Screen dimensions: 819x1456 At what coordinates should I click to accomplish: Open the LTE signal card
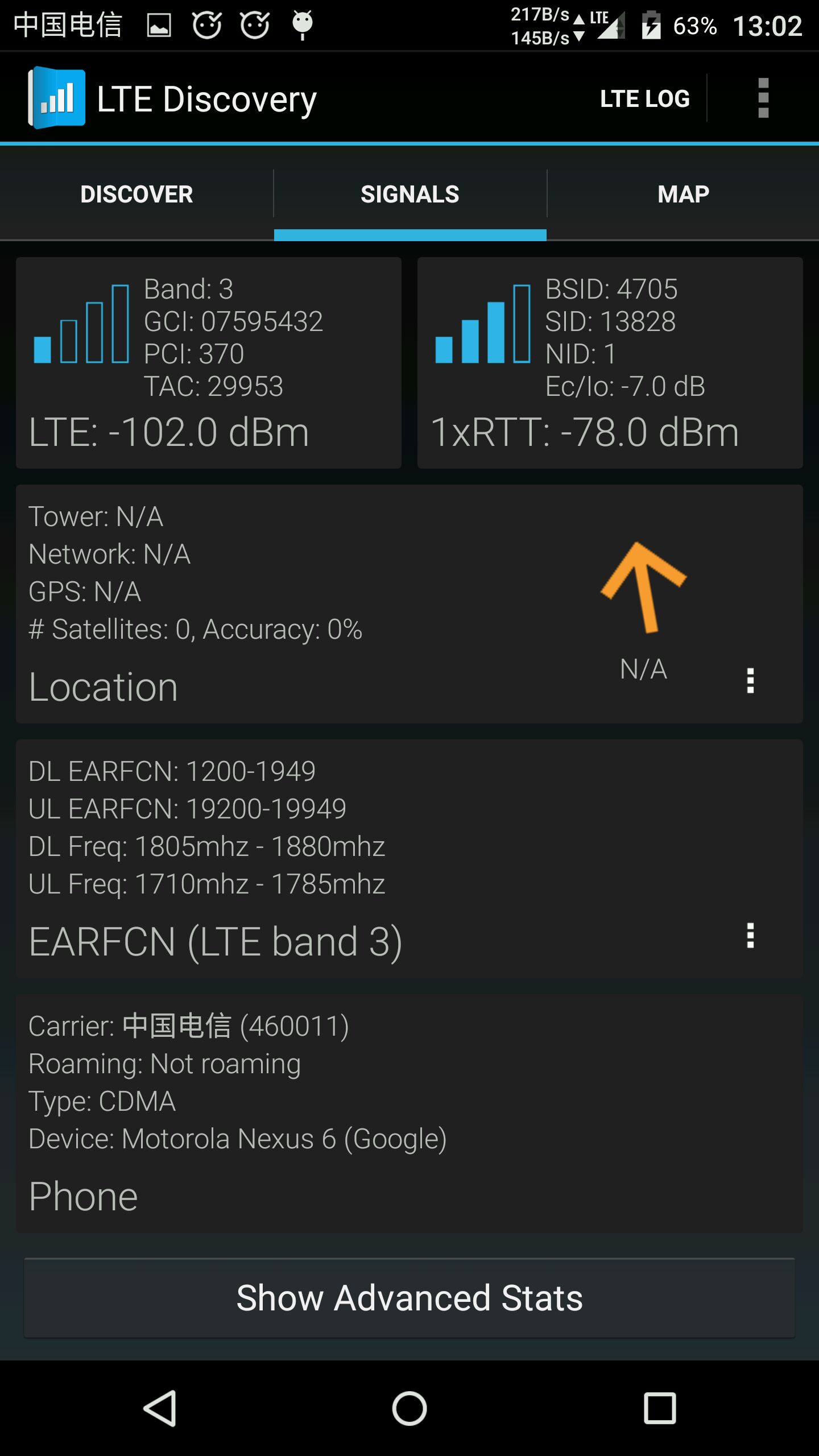(x=209, y=363)
